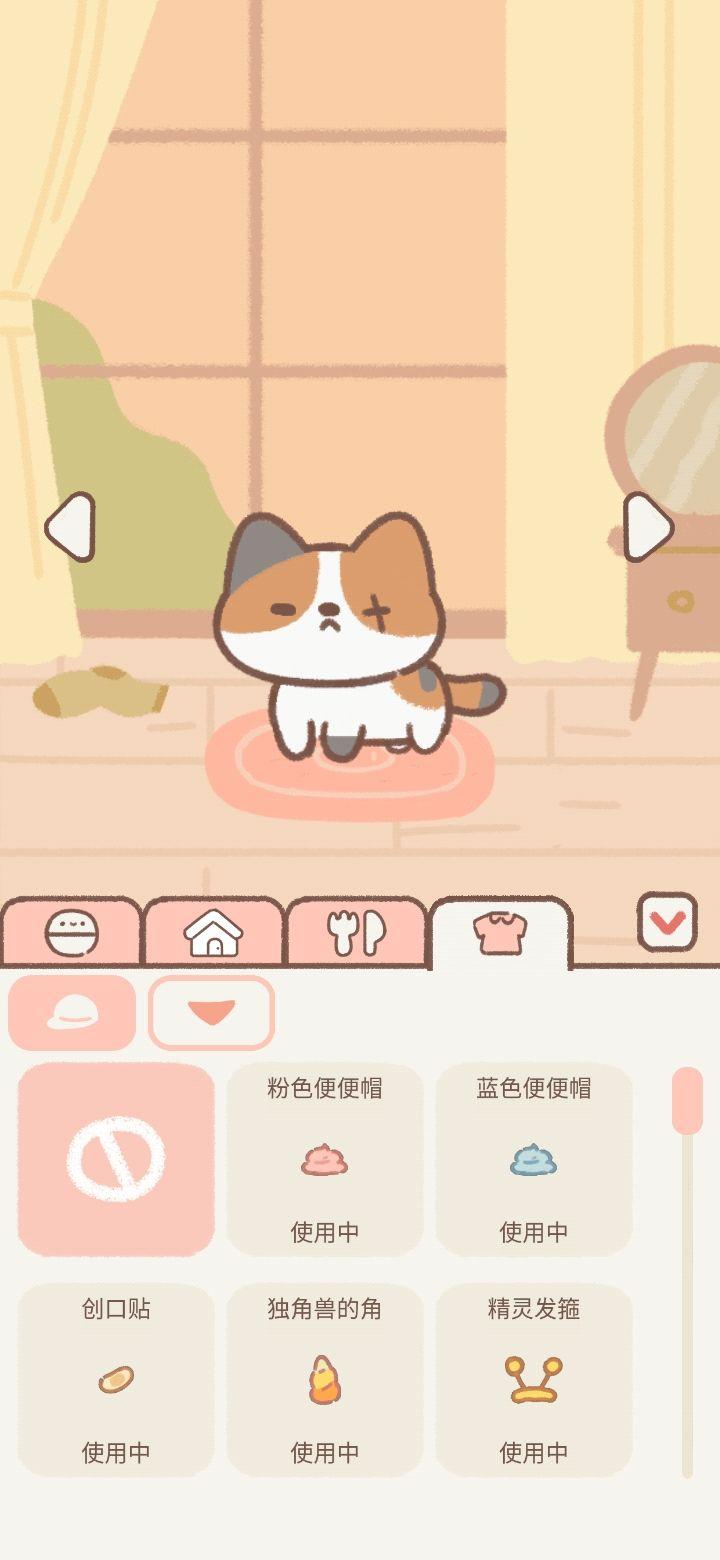Show the previous cat with left arrow
The width and height of the screenshot is (720, 1560).
pyautogui.click(x=70, y=526)
